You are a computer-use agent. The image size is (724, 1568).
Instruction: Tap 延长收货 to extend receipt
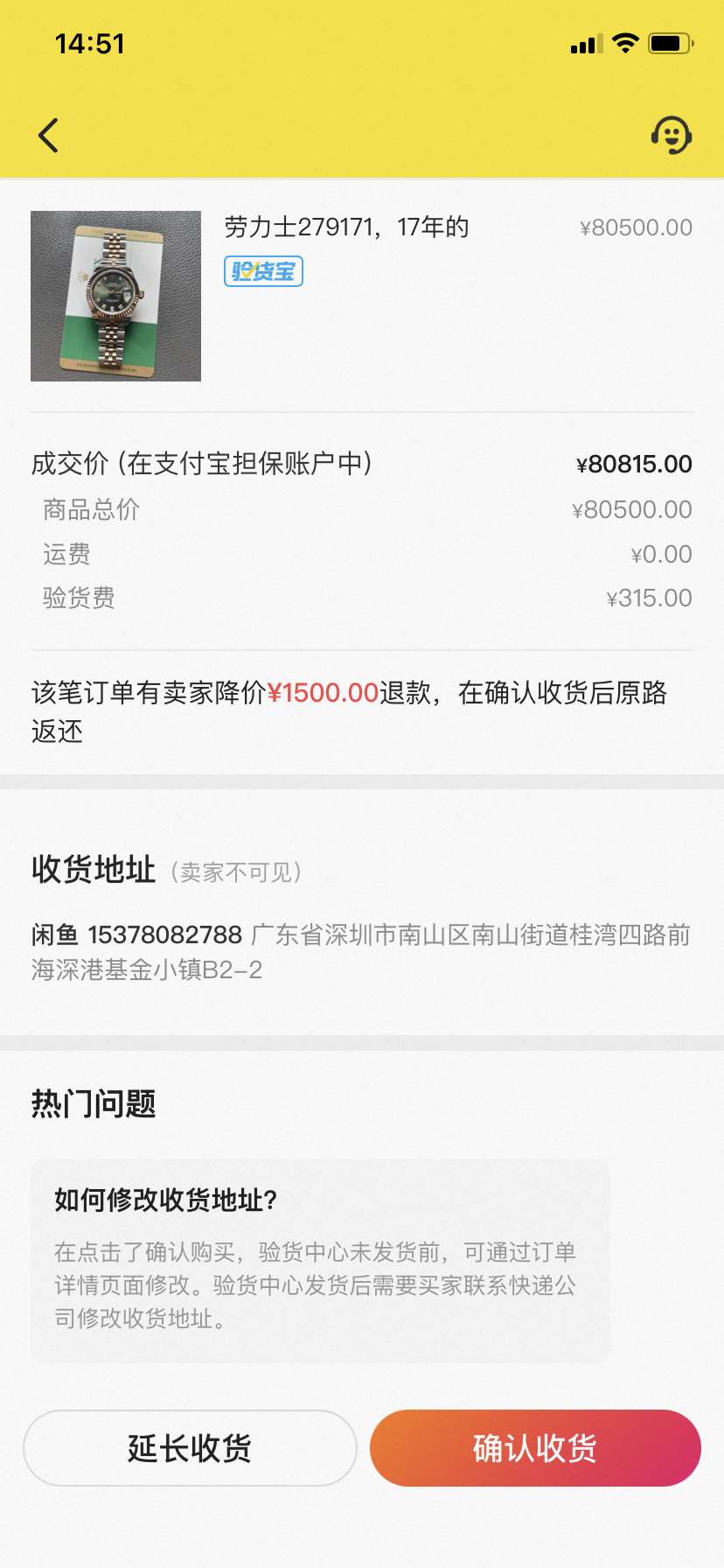[x=190, y=1448]
